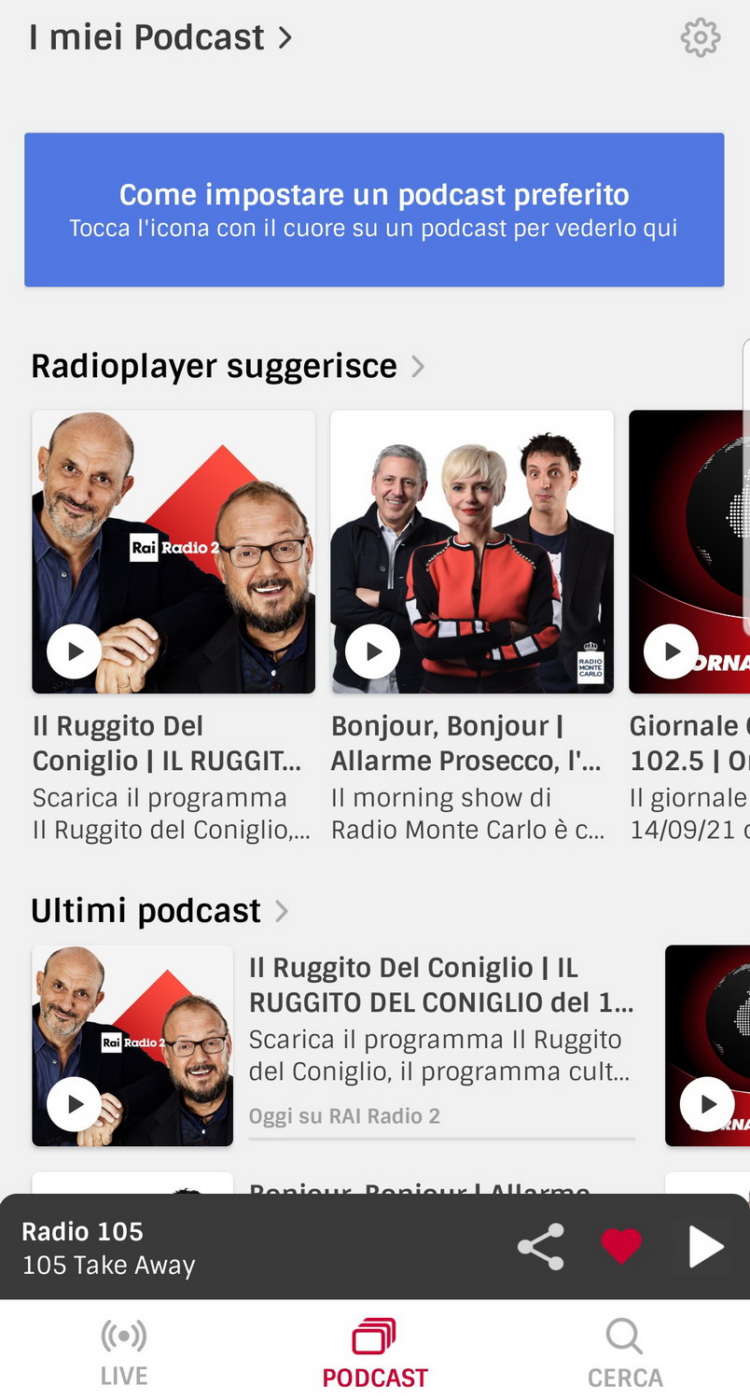This screenshot has width=750, height=1400.
Task: Play the suggested Il Ruggito Del Coniglio podcast
Action: [x=74, y=652]
